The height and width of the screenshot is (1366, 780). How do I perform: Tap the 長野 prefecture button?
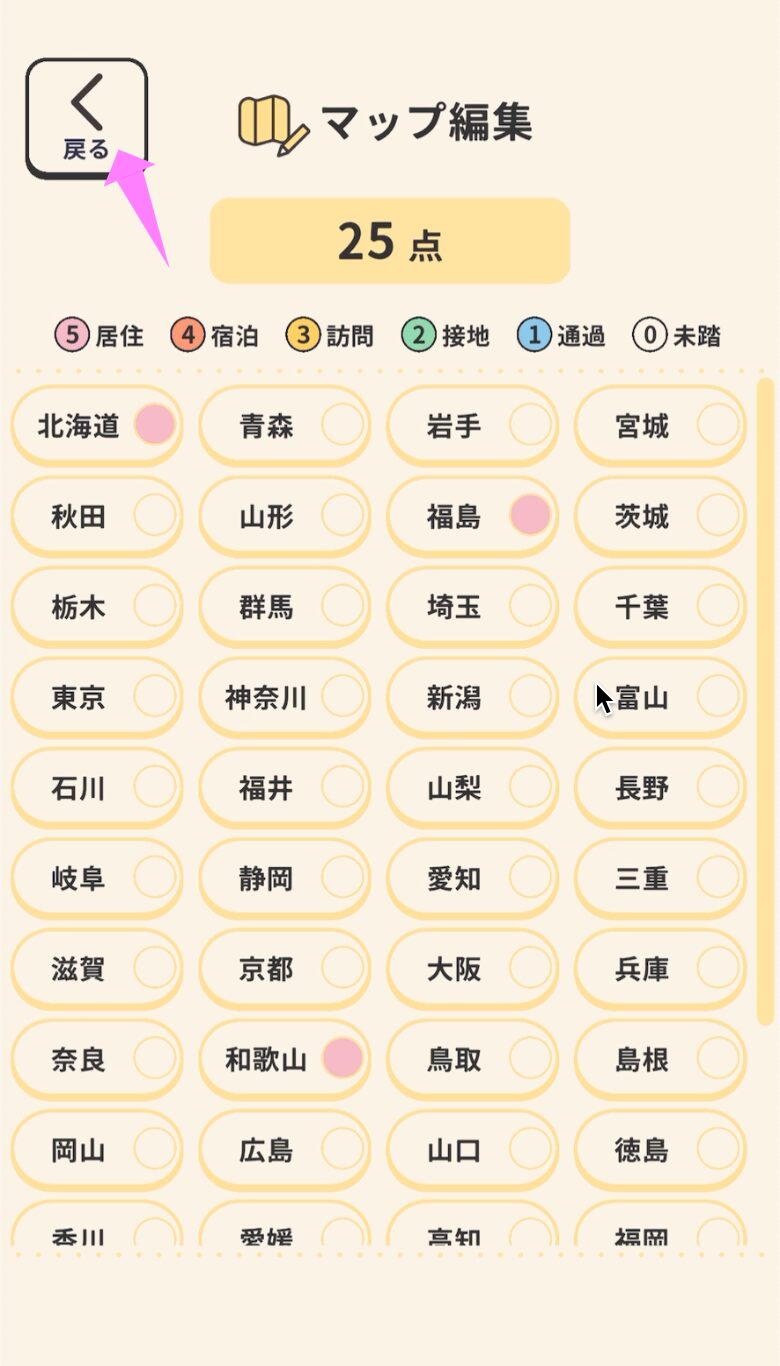[x=660, y=788]
